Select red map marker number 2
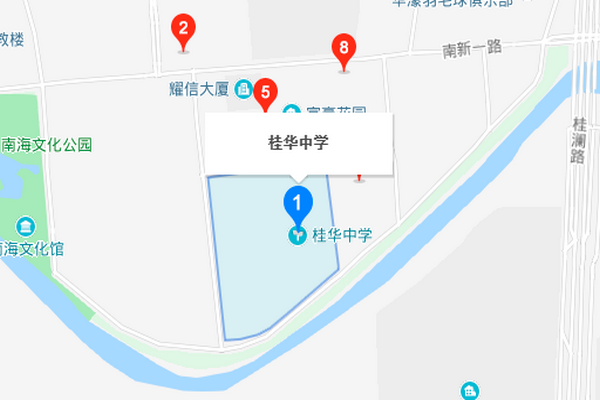Viewport: 600px width, 400px height. click(x=182, y=29)
